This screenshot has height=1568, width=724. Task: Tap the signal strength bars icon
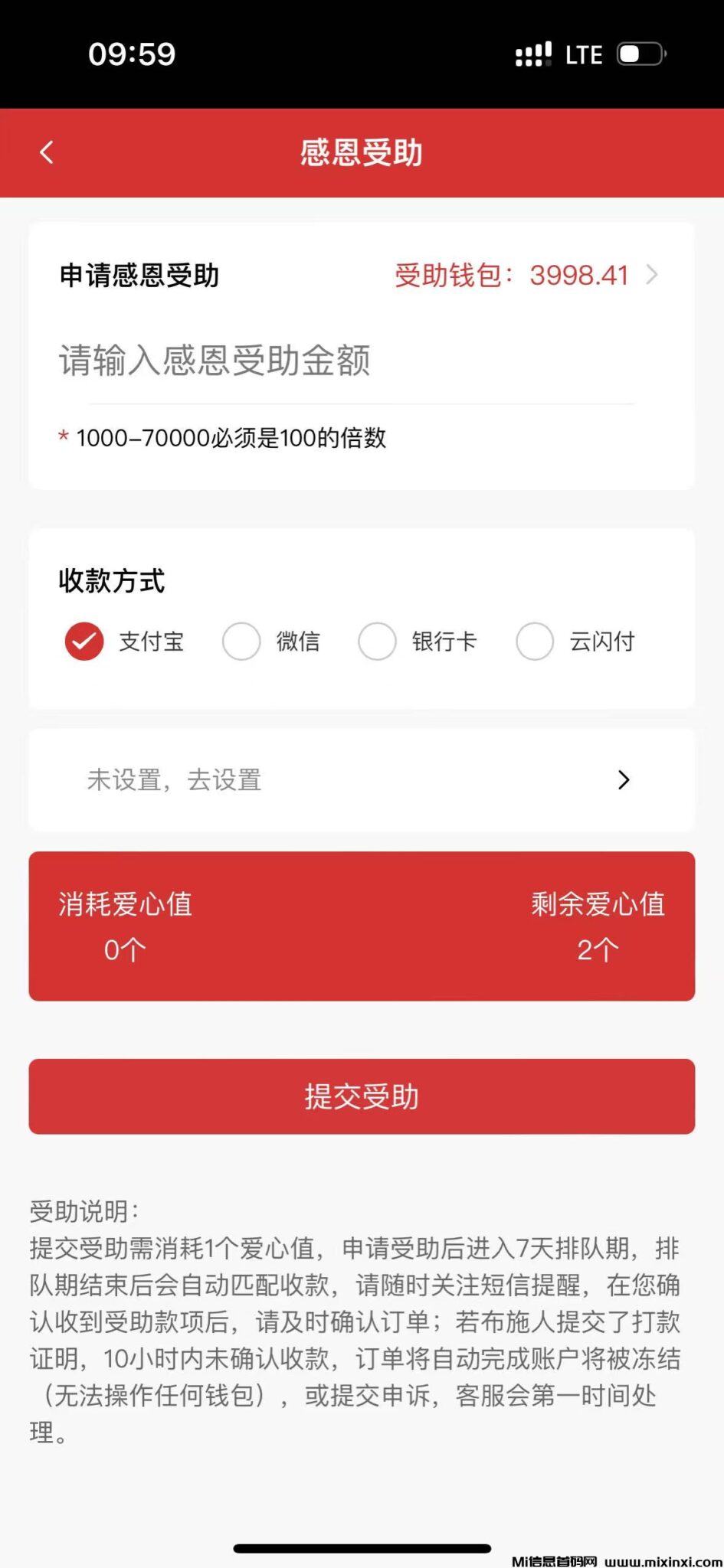pyautogui.click(x=532, y=54)
